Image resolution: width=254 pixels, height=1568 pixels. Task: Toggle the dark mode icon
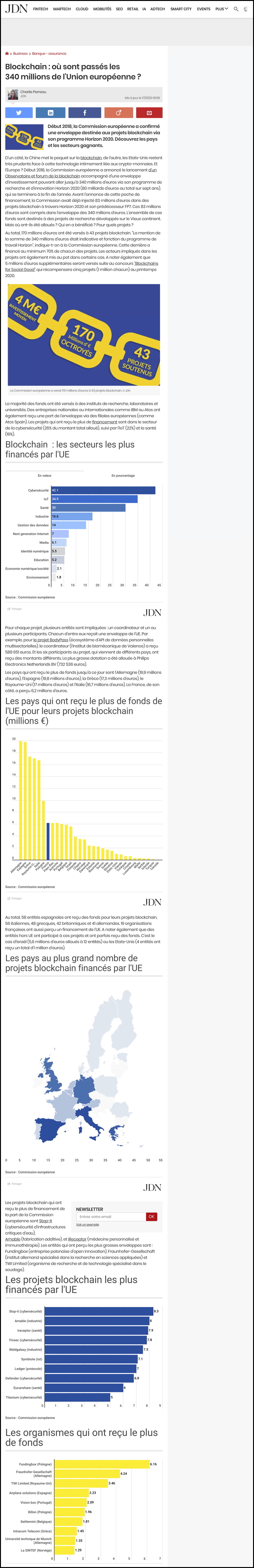click(x=246, y=9)
